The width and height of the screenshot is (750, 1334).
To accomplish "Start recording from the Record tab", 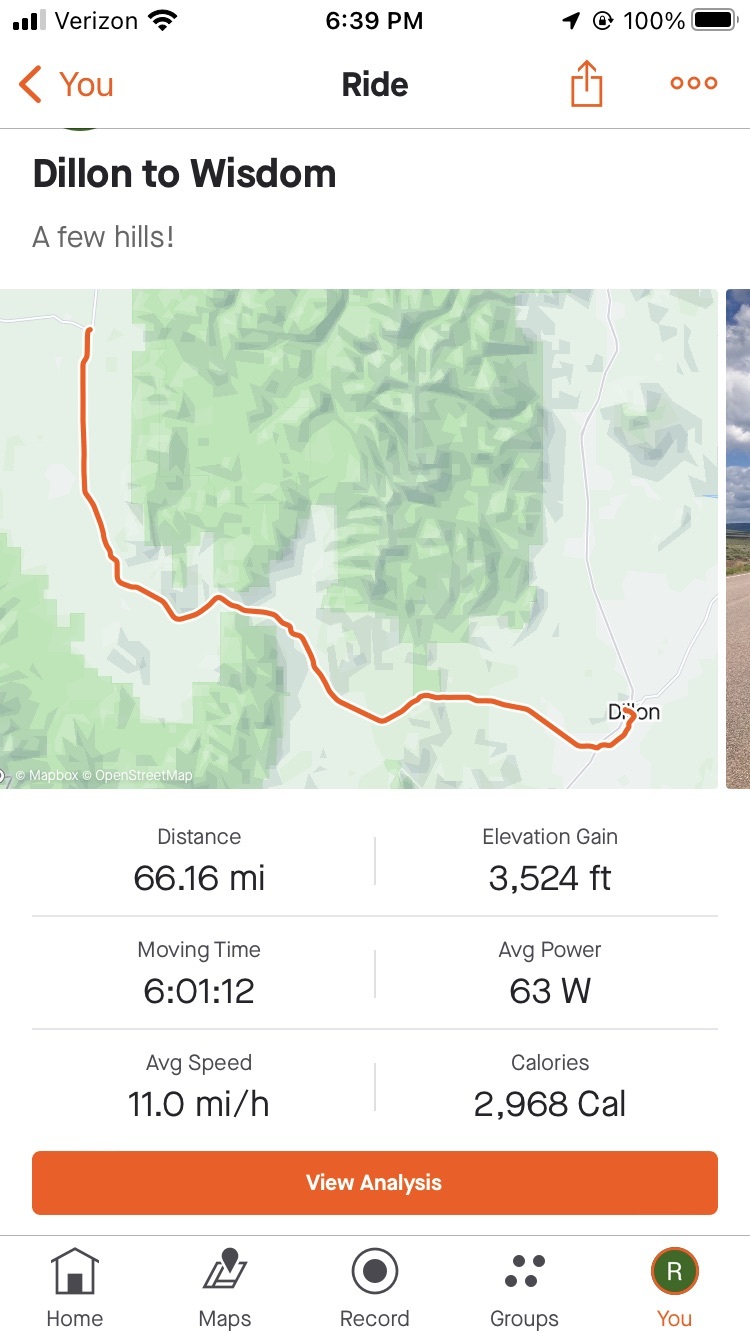I will click(375, 1287).
